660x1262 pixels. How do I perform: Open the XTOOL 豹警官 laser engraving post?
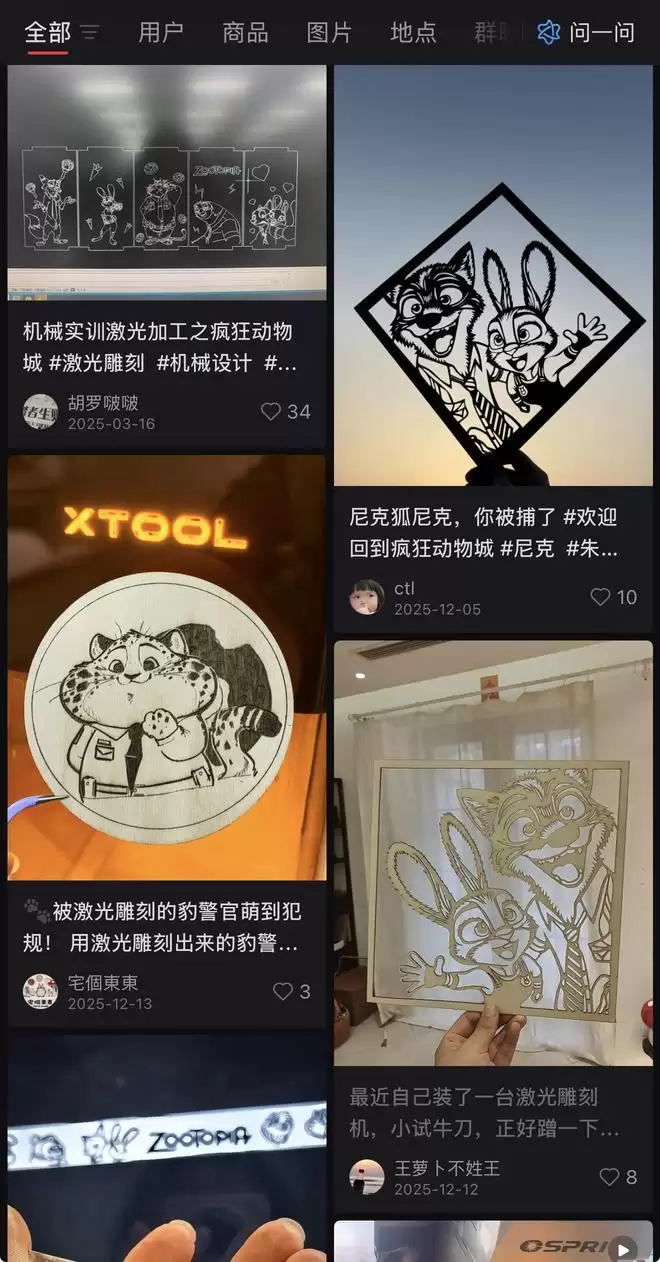point(167,670)
